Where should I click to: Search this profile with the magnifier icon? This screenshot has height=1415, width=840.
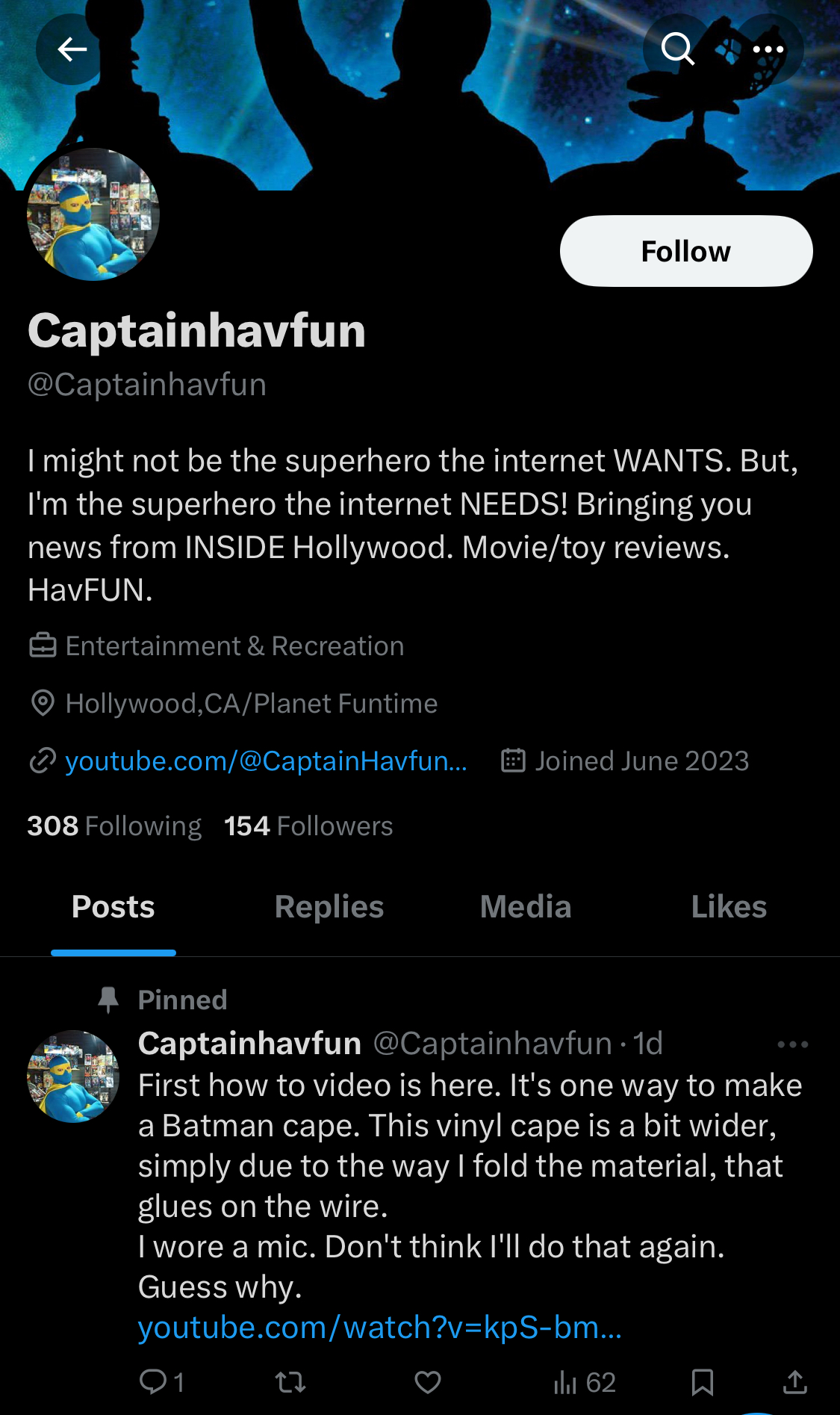point(677,50)
